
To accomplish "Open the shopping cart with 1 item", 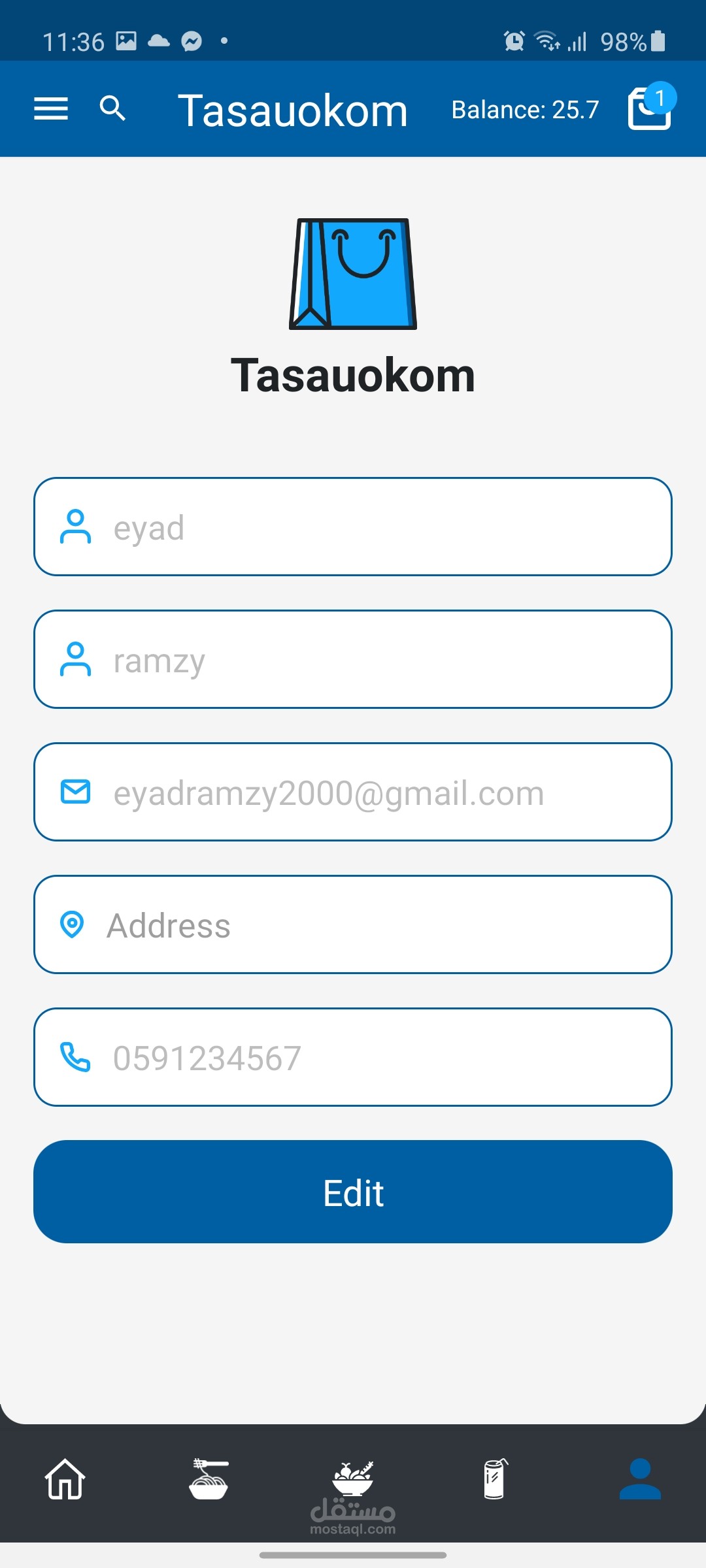I will pyautogui.click(x=649, y=108).
